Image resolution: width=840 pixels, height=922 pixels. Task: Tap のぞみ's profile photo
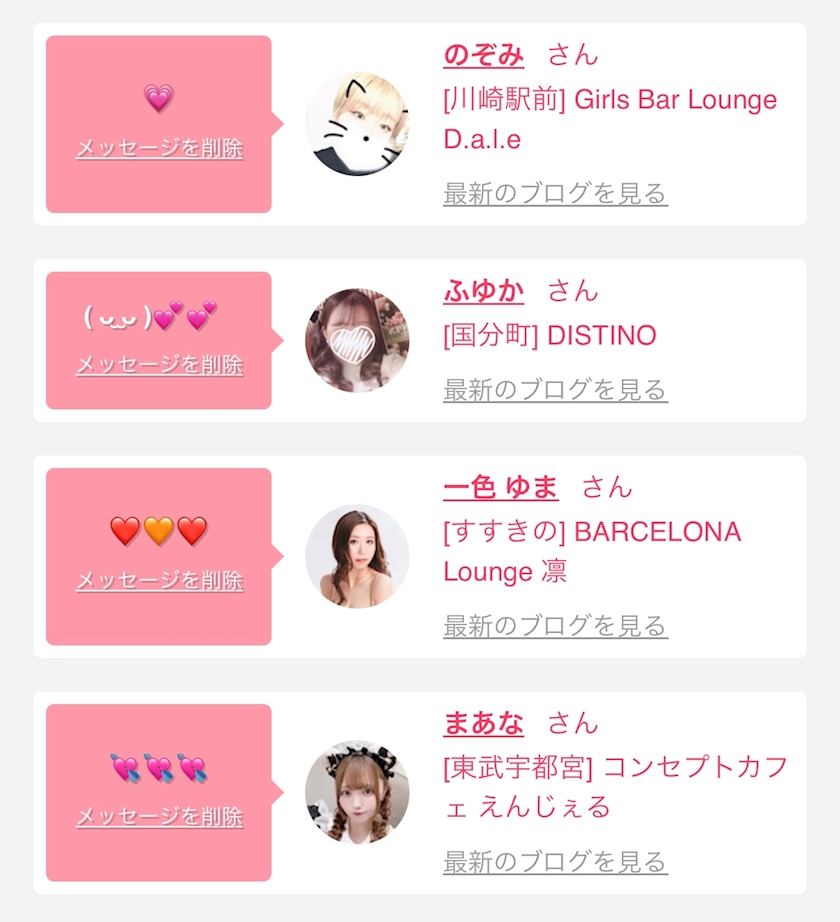tap(357, 124)
